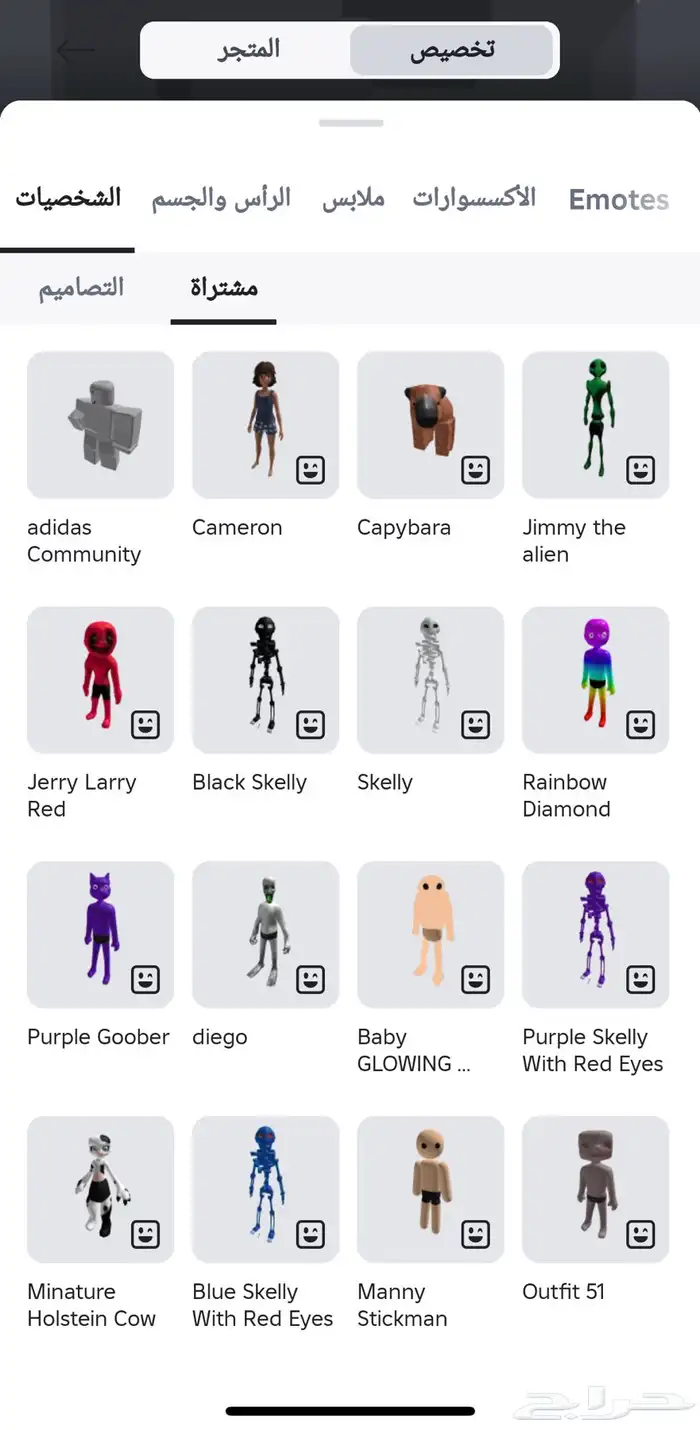The image size is (700, 1430).
Task: Select the Black Skelly character
Action: click(x=265, y=680)
